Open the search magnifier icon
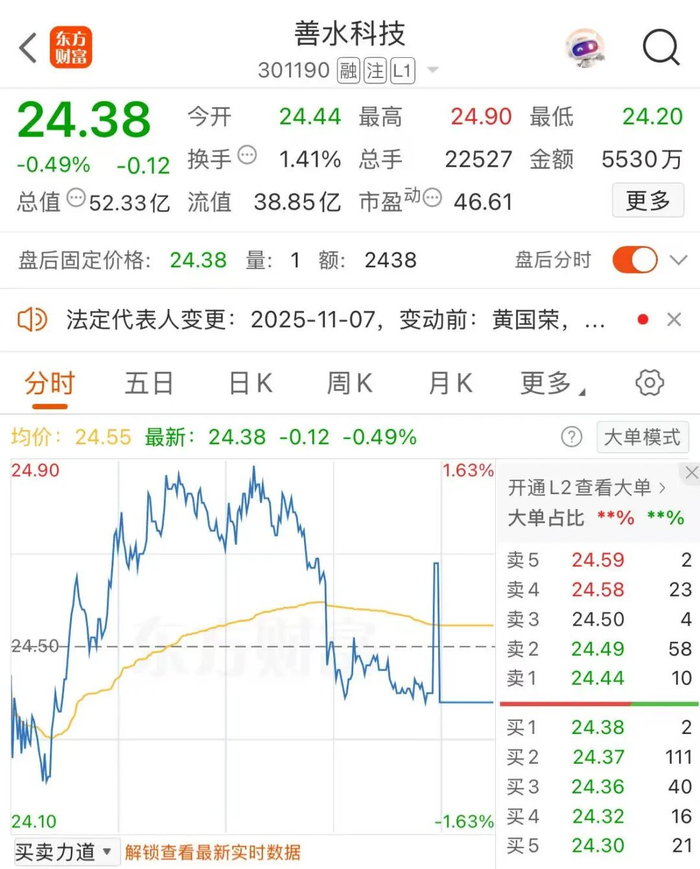Viewport: 700px width, 869px height. pos(660,47)
